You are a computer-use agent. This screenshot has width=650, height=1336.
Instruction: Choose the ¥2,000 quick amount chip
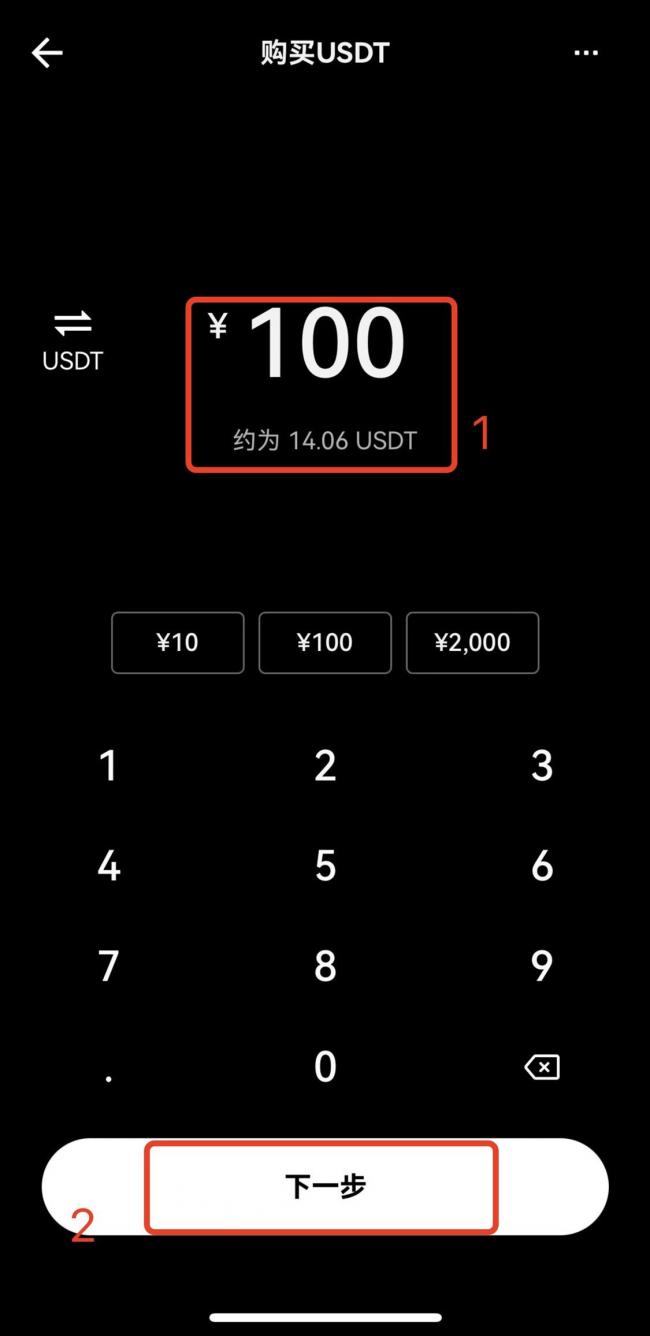click(x=472, y=642)
